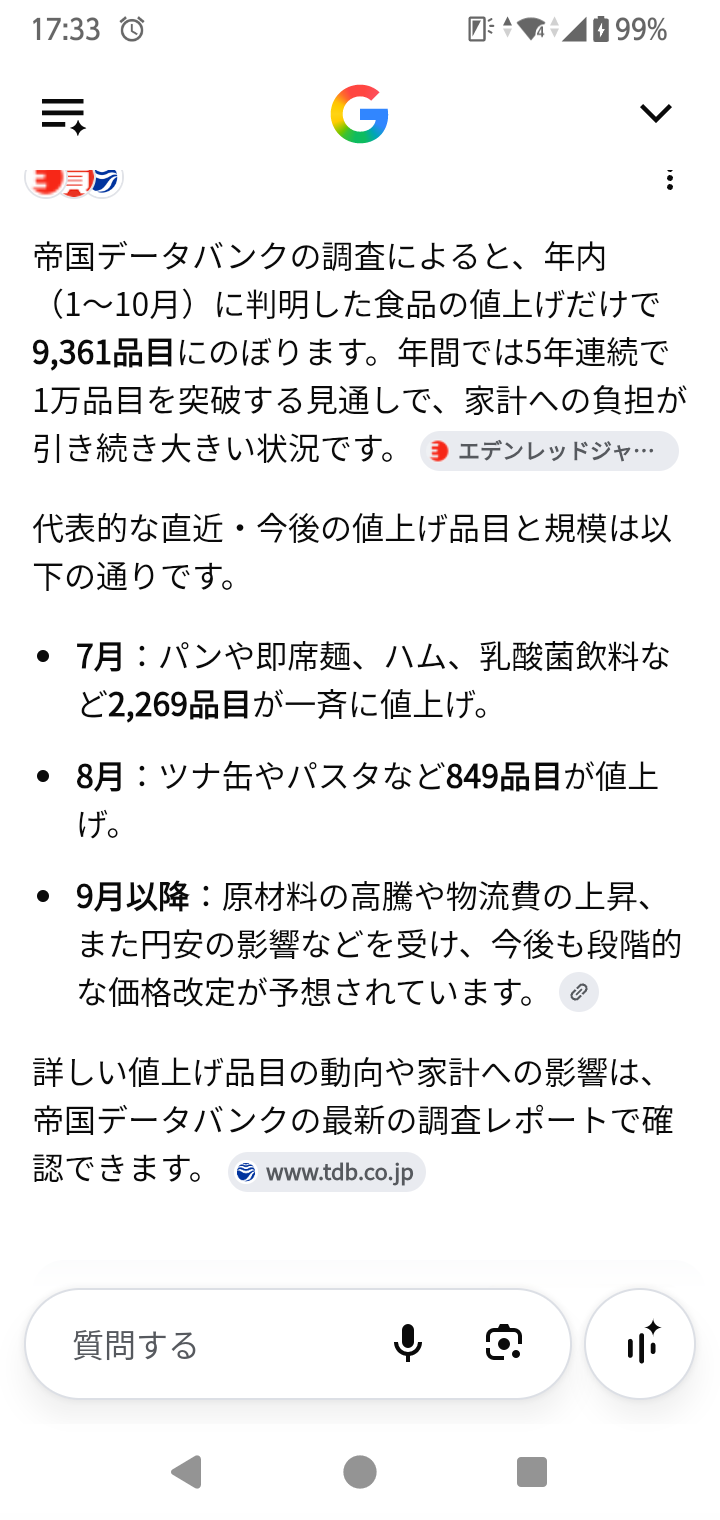Viewport: 720px width, 1520px height.
Task: Start voice input with the microphone
Action: 408,1344
